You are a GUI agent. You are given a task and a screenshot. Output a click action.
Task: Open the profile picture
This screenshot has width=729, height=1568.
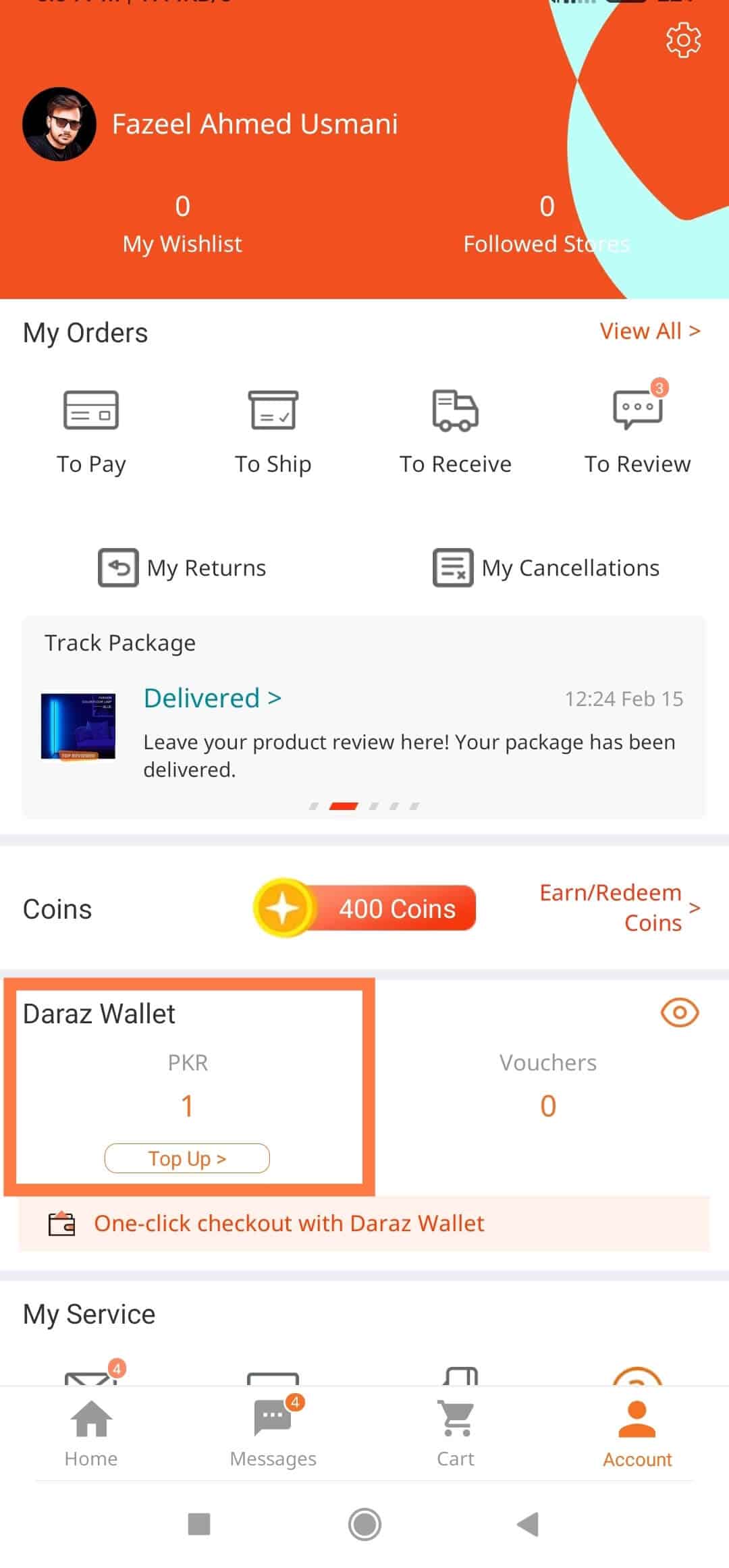tap(59, 124)
